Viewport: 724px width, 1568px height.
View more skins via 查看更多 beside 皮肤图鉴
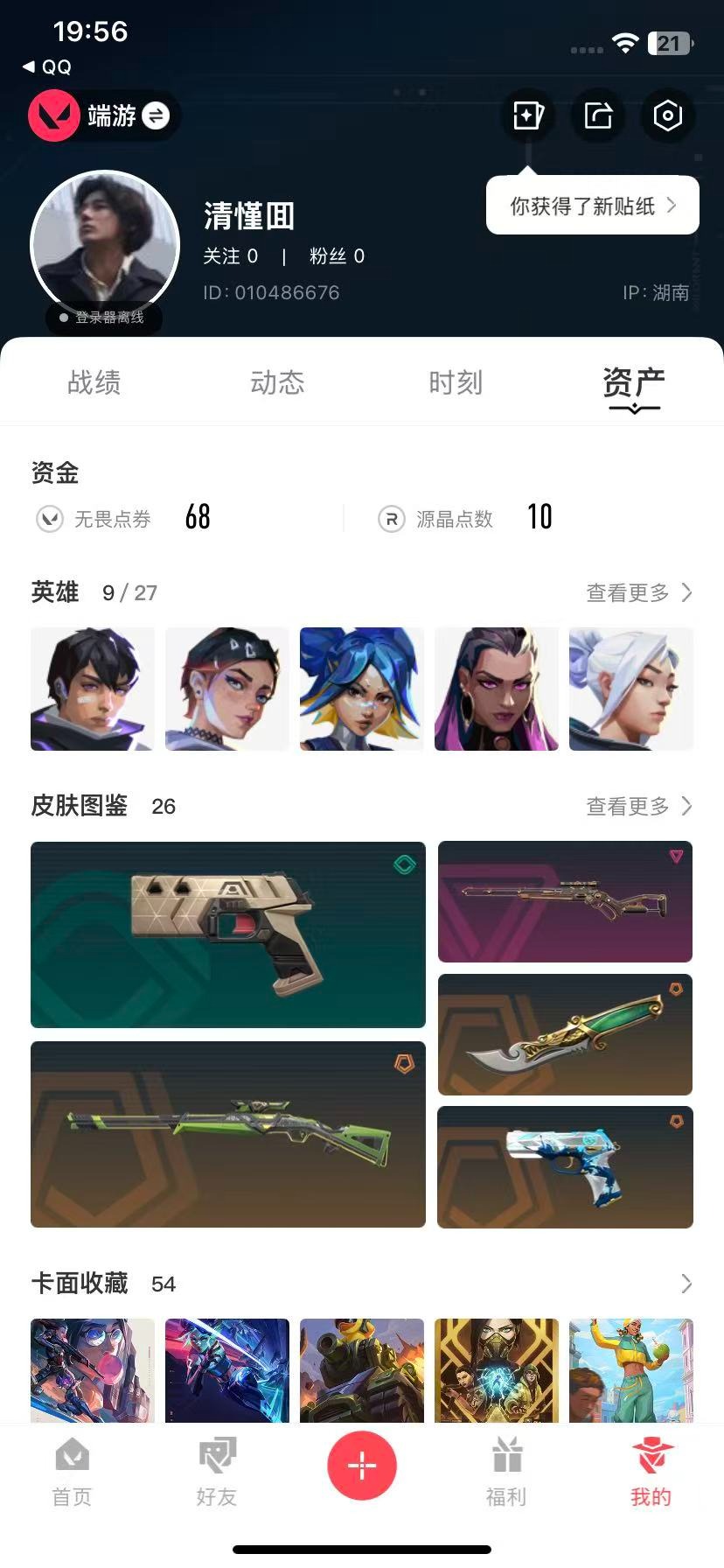[638, 806]
